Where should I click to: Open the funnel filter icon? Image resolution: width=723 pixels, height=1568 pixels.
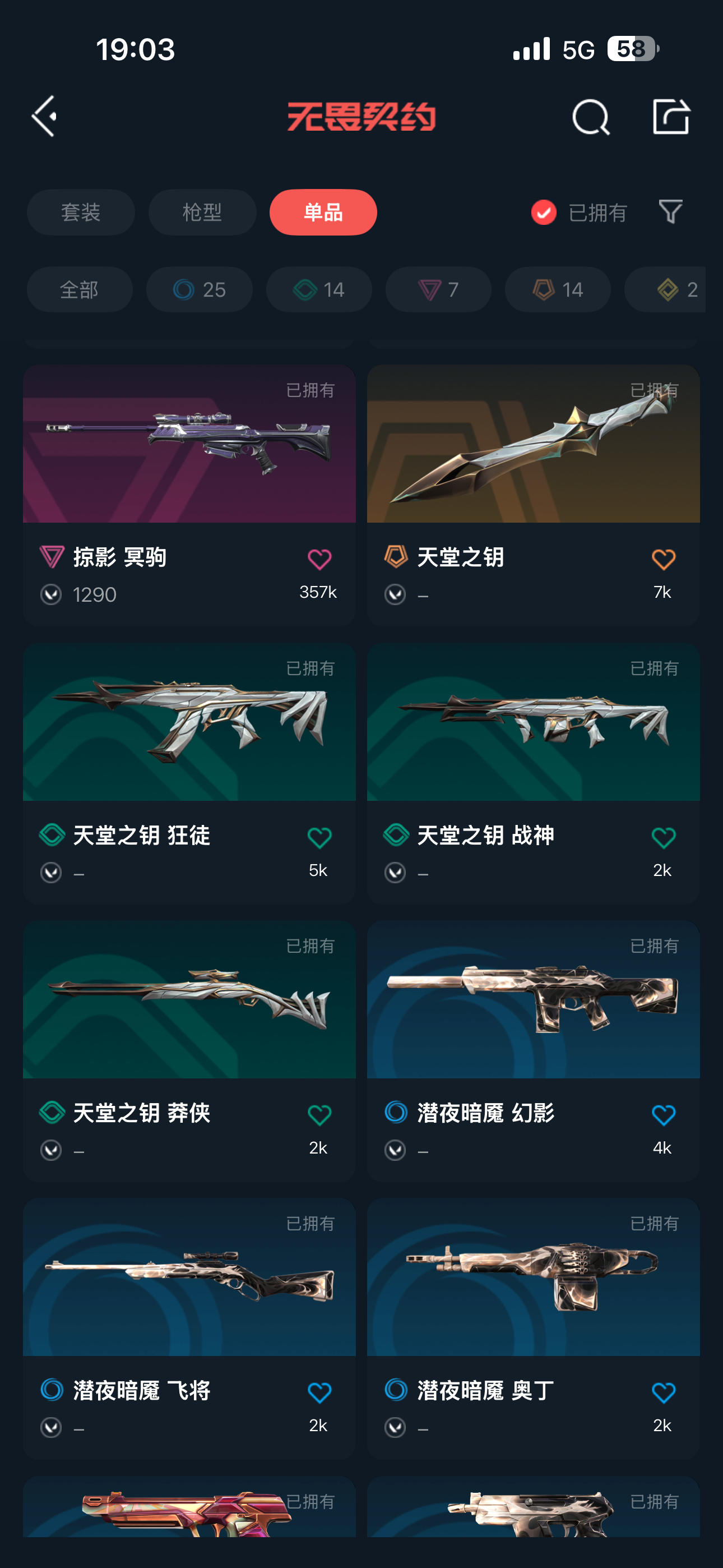pos(671,212)
